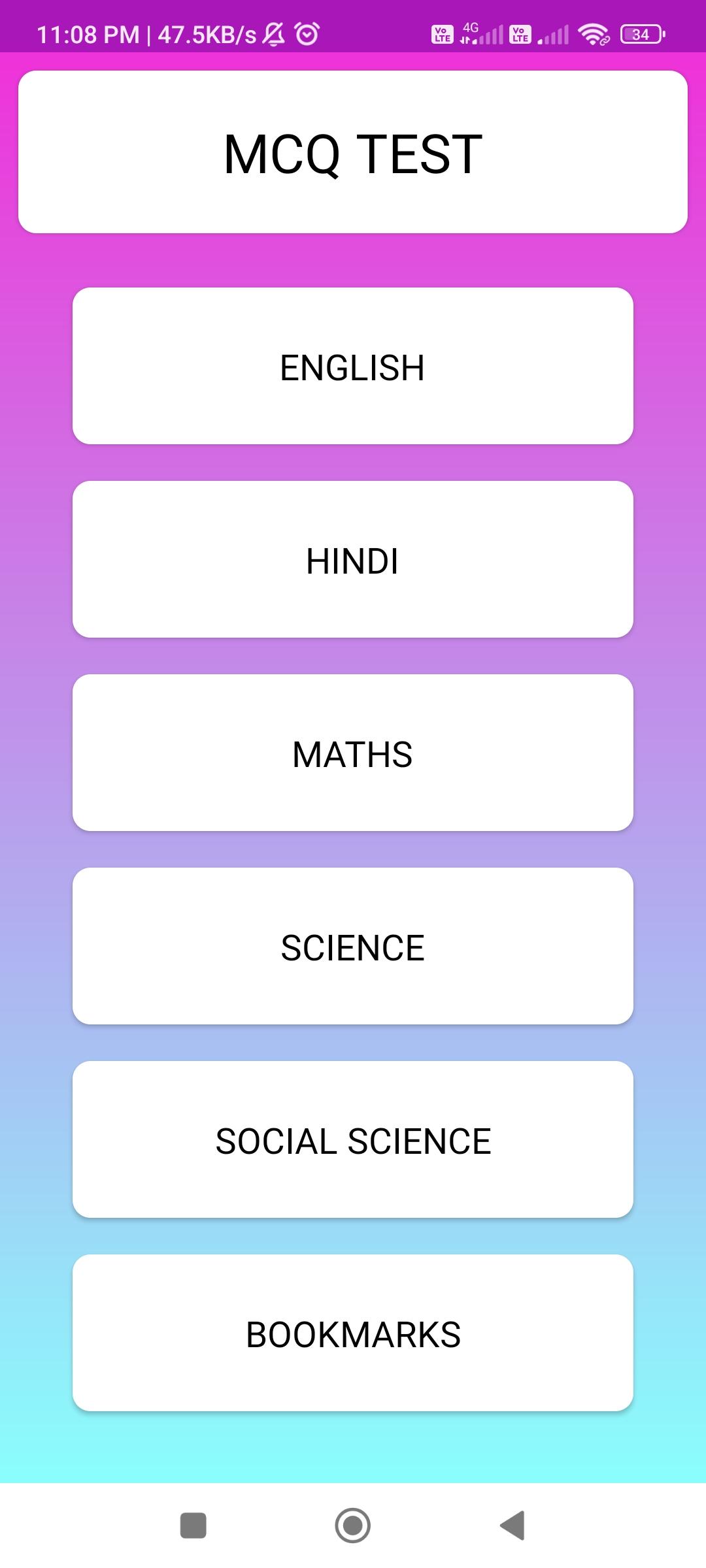706x1568 pixels.
Task: Start the MATHS quiz
Action: click(x=353, y=753)
